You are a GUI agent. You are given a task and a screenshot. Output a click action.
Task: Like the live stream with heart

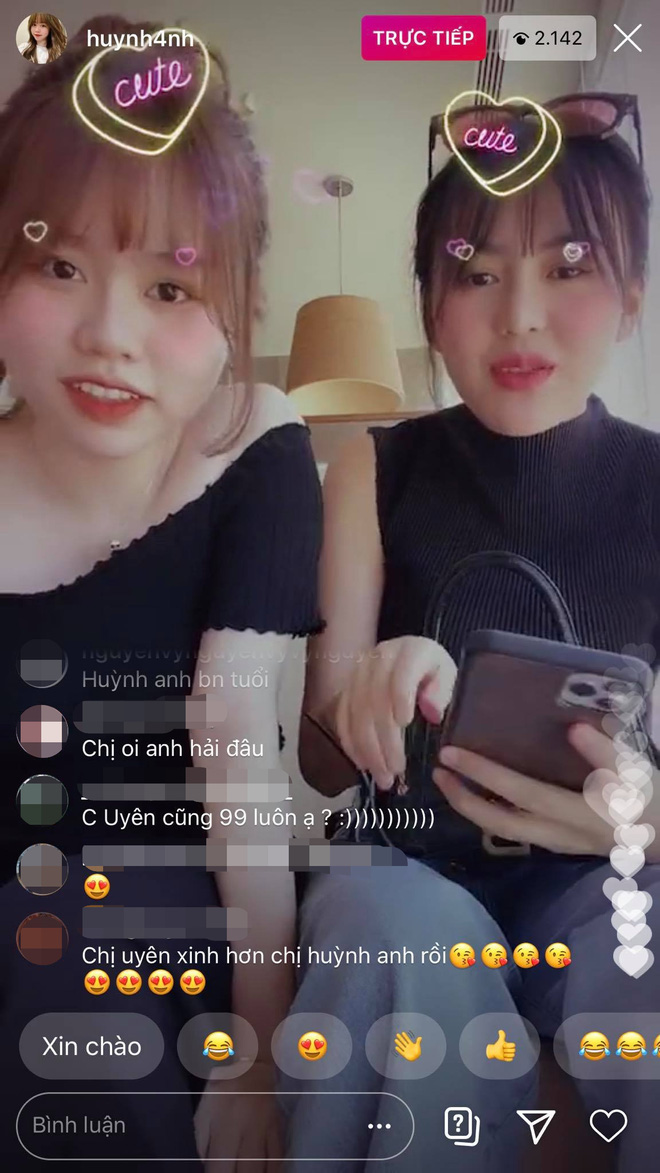[x=608, y=1126]
